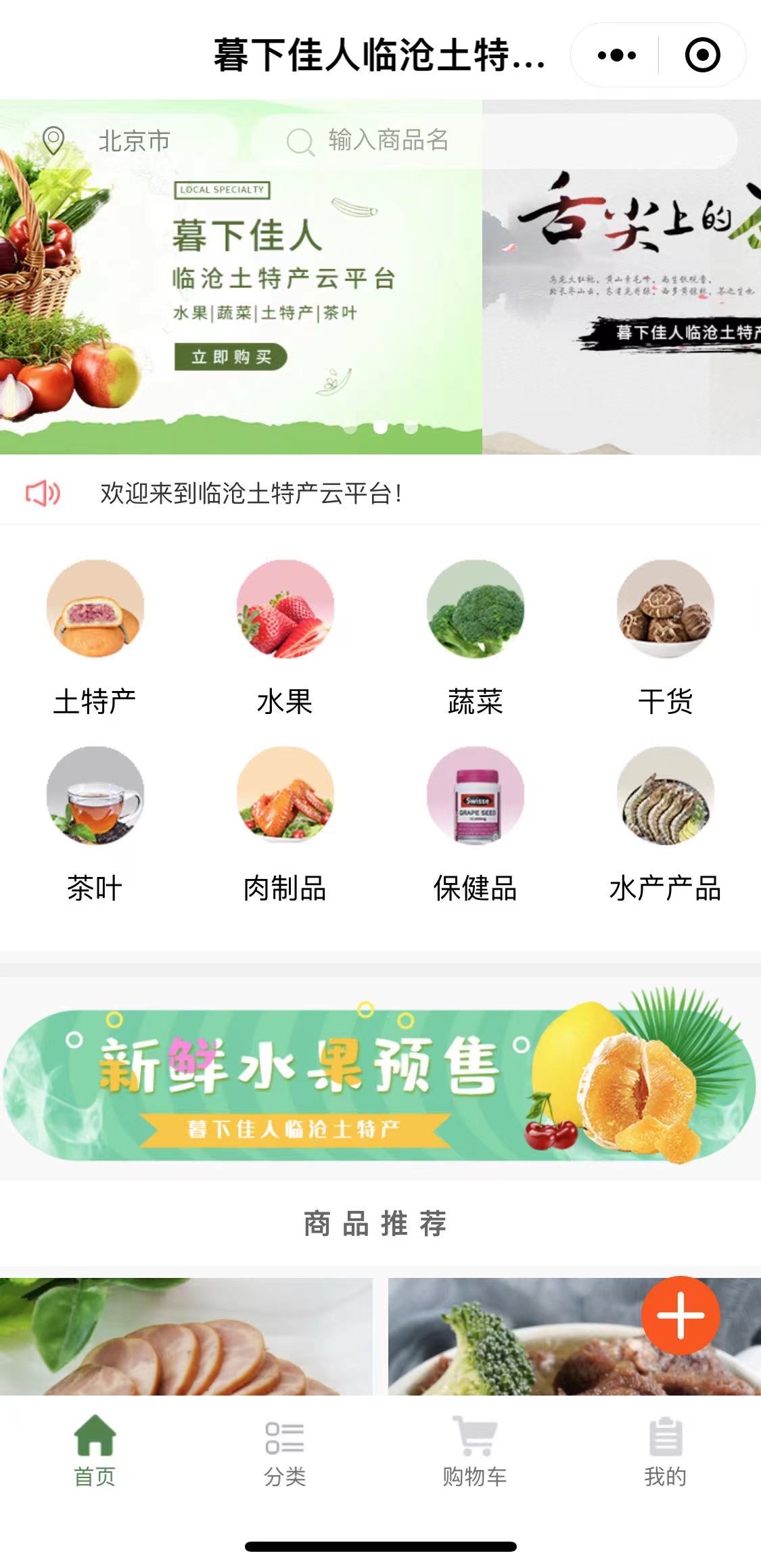Screen dimensions: 761x1568
Task: View the 干货 category
Action: click(x=665, y=636)
